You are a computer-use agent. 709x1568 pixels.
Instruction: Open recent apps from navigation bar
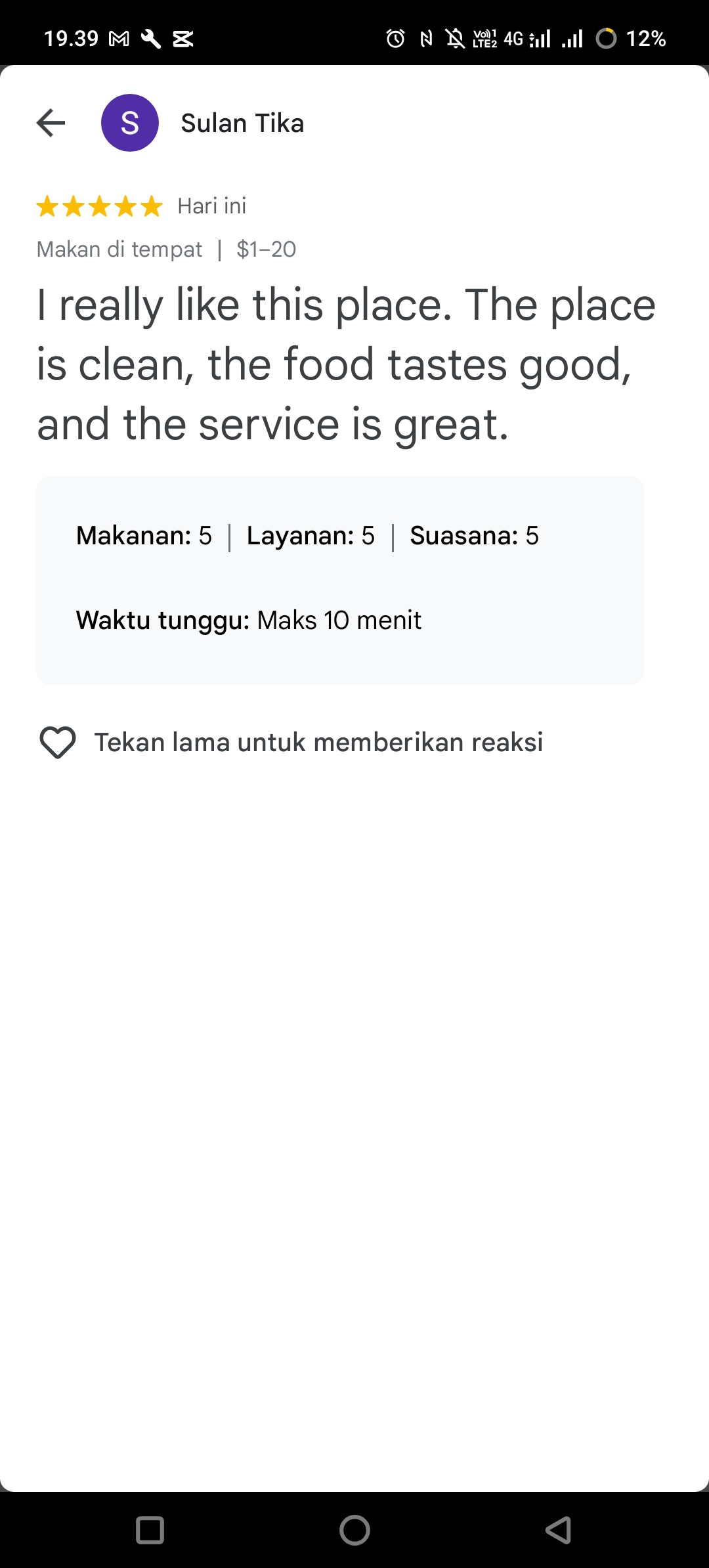click(150, 1530)
